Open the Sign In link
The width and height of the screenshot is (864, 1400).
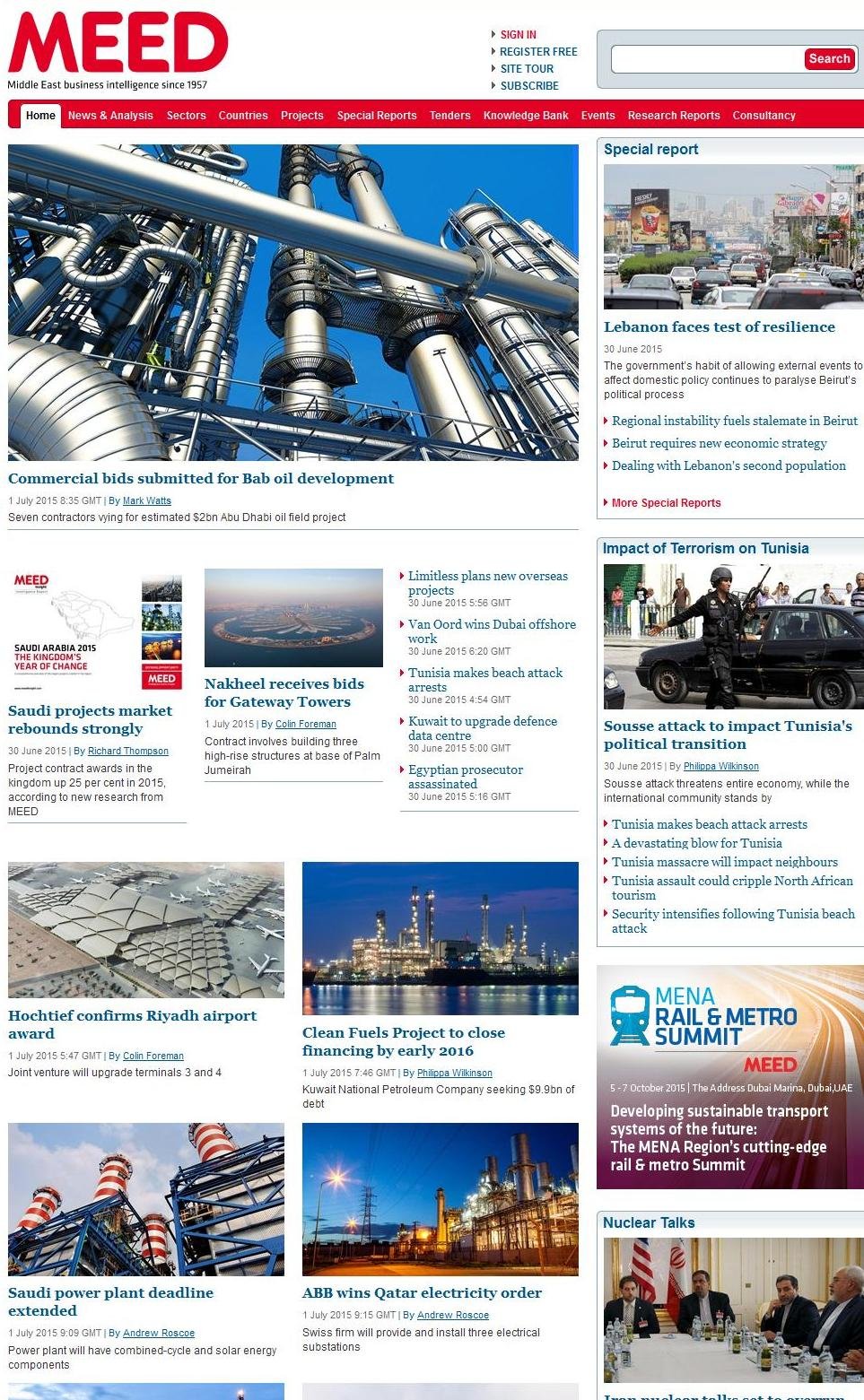tap(518, 34)
